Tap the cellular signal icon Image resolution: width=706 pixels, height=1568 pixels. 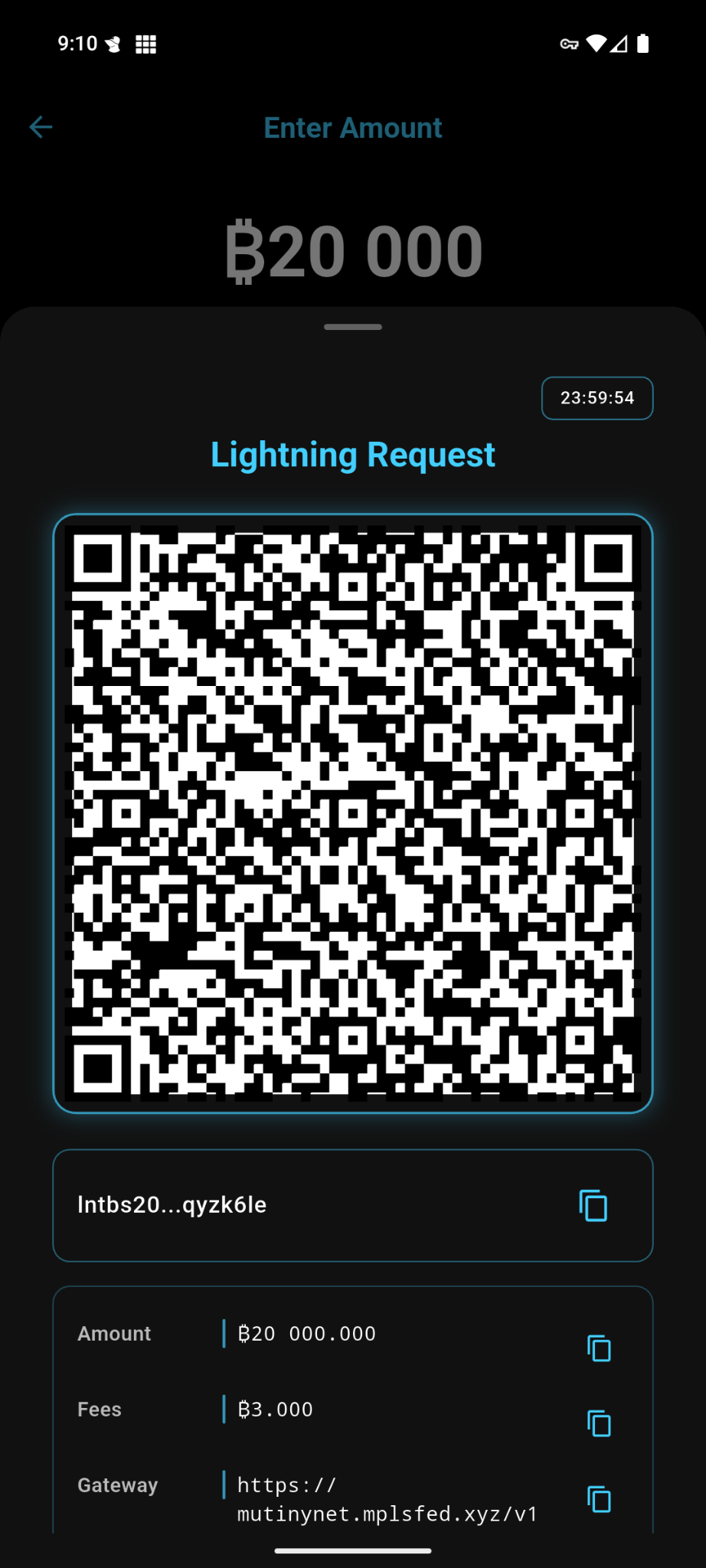click(x=620, y=44)
